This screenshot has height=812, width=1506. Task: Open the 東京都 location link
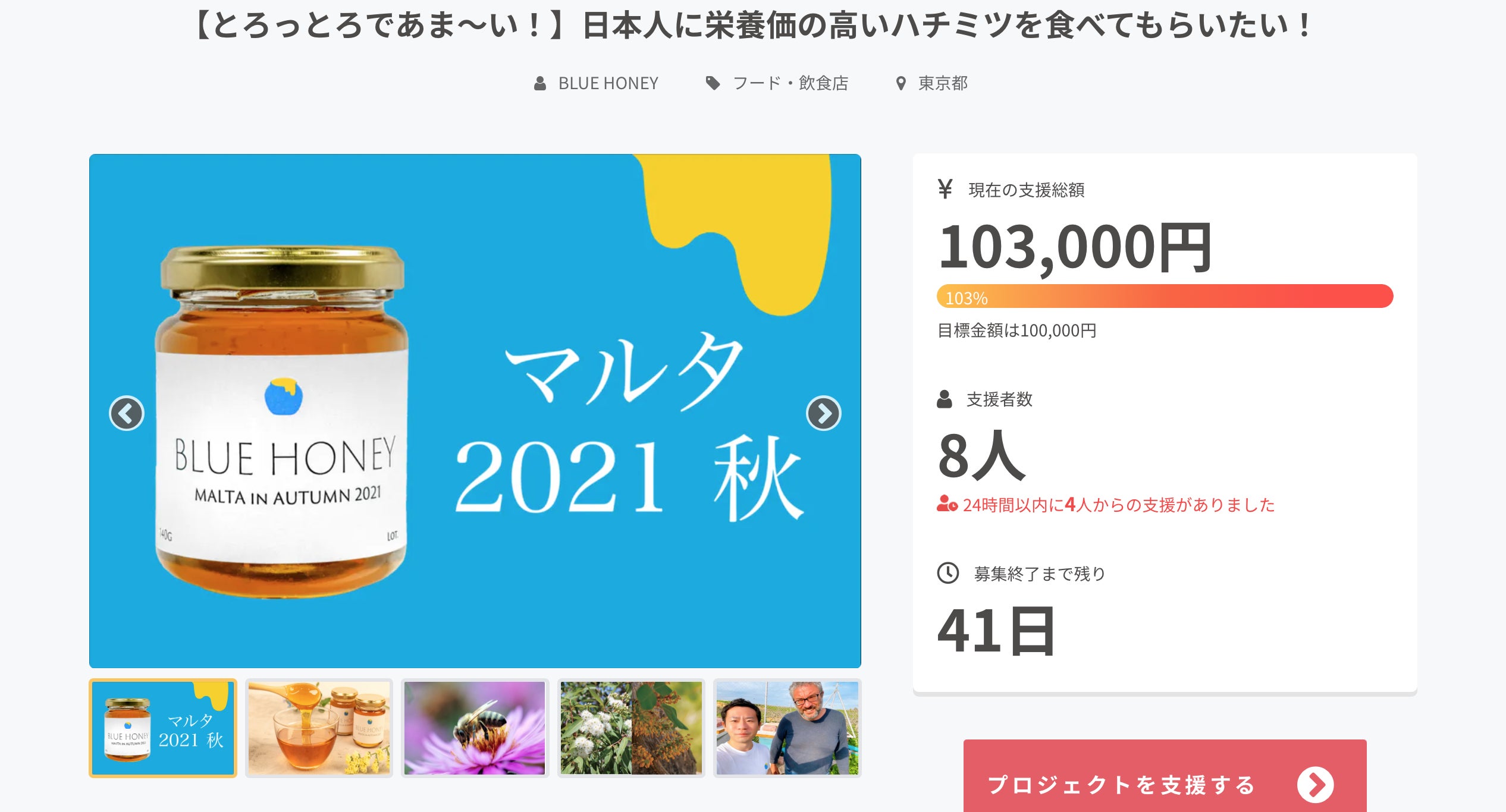tap(942, 83)
